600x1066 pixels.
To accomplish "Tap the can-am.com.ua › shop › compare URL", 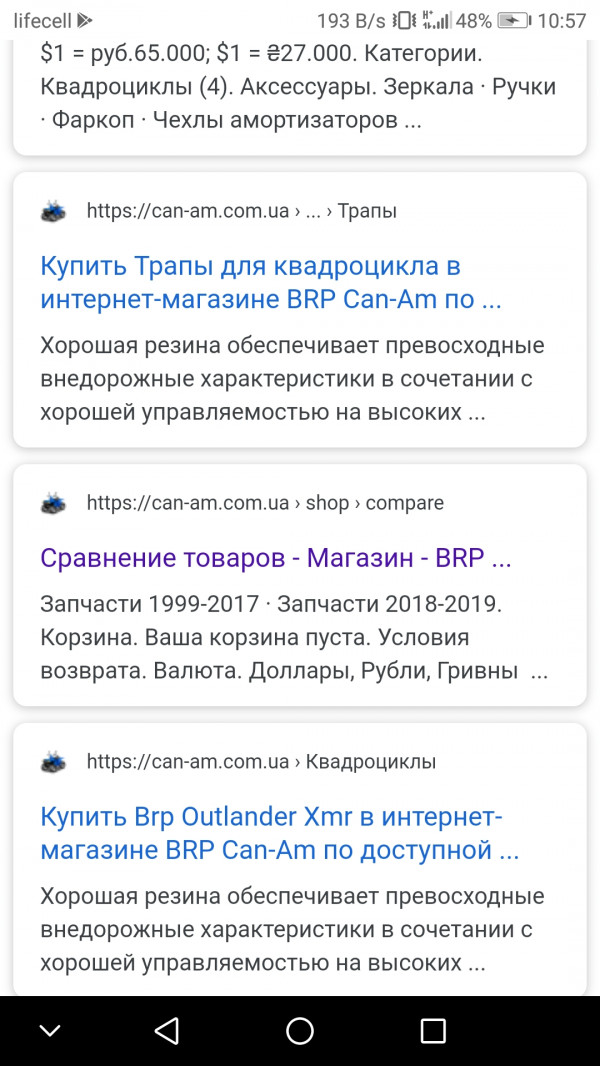I will coord(265,503).
